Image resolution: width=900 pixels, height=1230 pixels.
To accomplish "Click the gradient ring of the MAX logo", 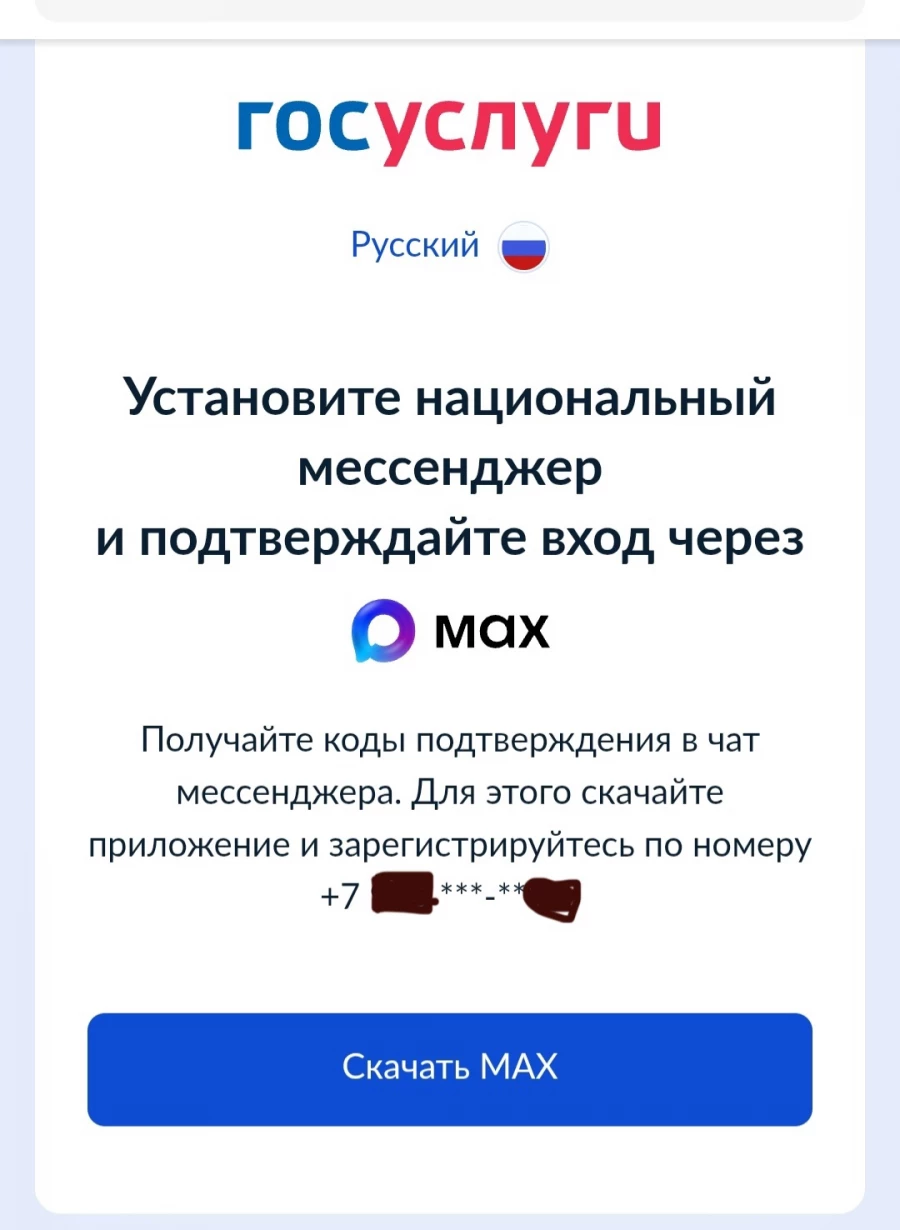I will 383,629.
